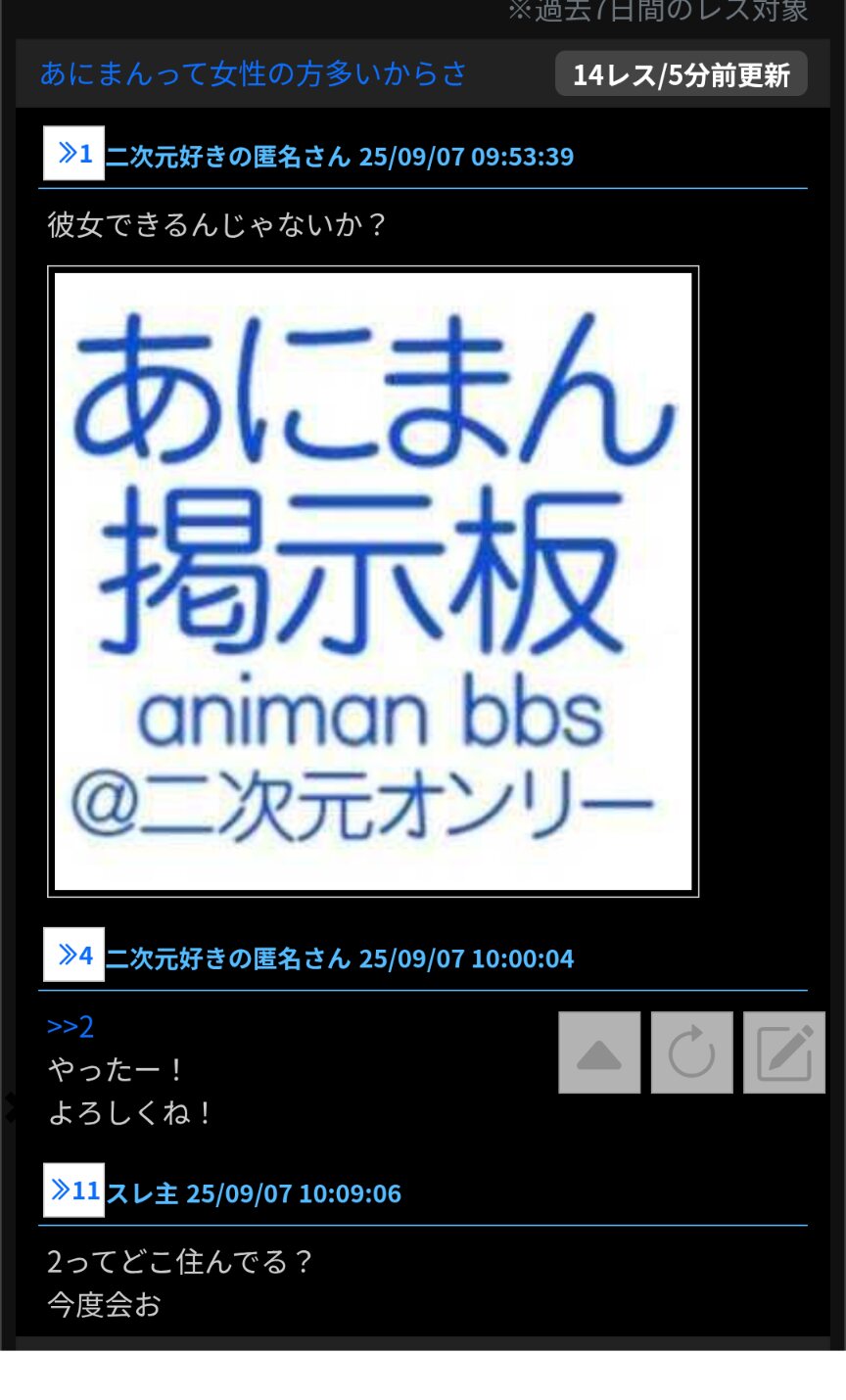Reload the page with the refresh icon
This screenshot has height=1400, width=846.
[x=691, y=1052]
